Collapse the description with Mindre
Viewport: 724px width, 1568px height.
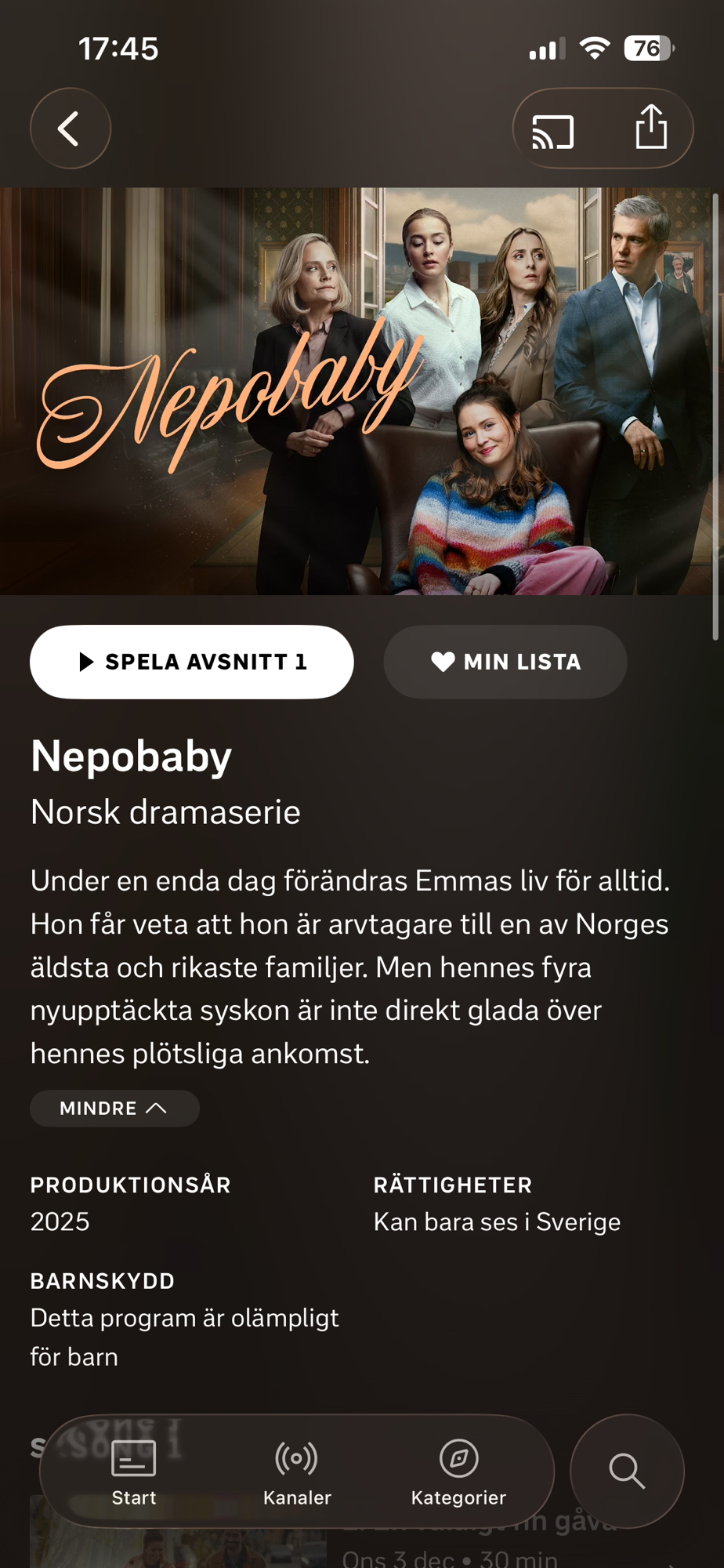114,1108
